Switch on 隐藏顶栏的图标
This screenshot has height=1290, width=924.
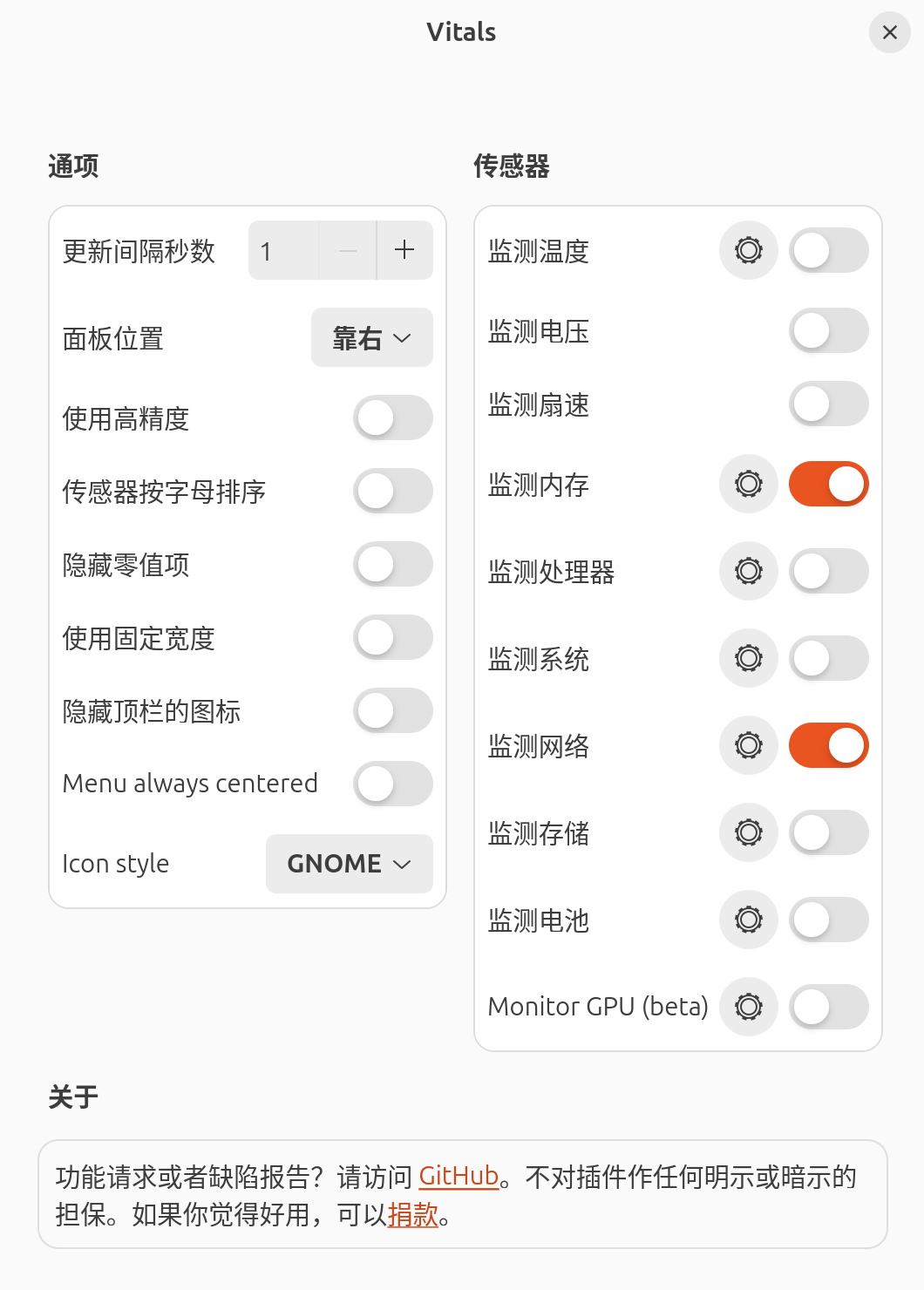[392, 710]
